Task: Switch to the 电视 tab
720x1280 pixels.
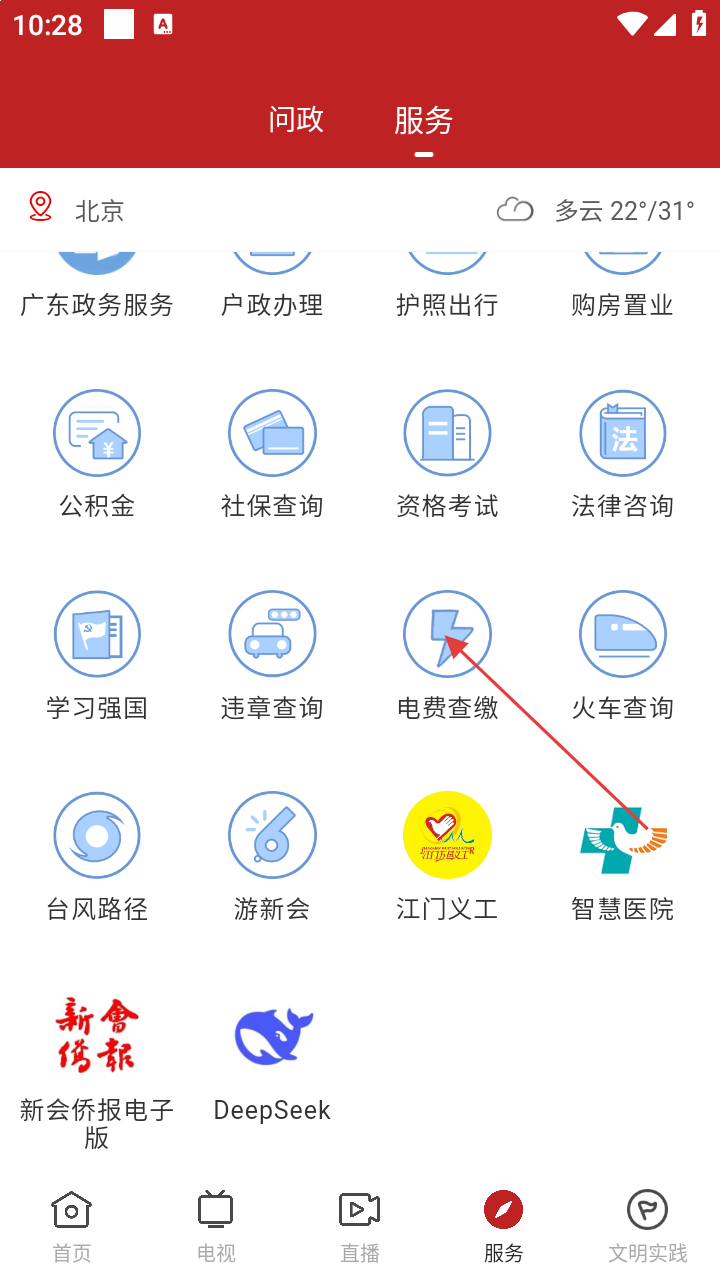Action: 216,1227
